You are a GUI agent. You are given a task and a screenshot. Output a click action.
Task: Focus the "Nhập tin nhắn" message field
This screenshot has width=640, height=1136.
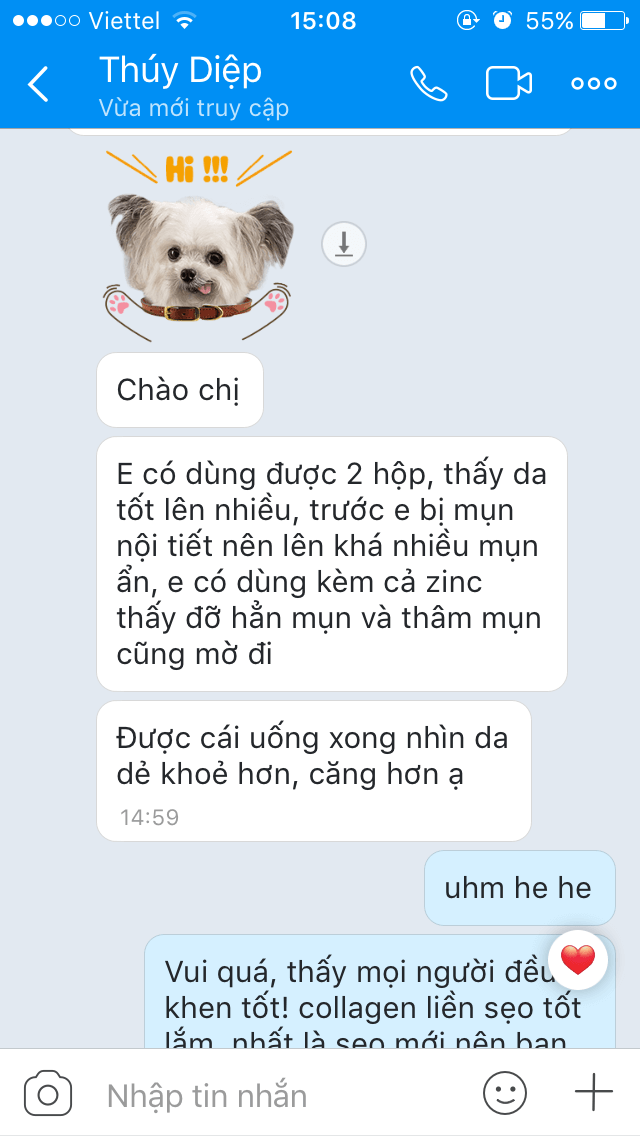click(x=270, y=1094)
